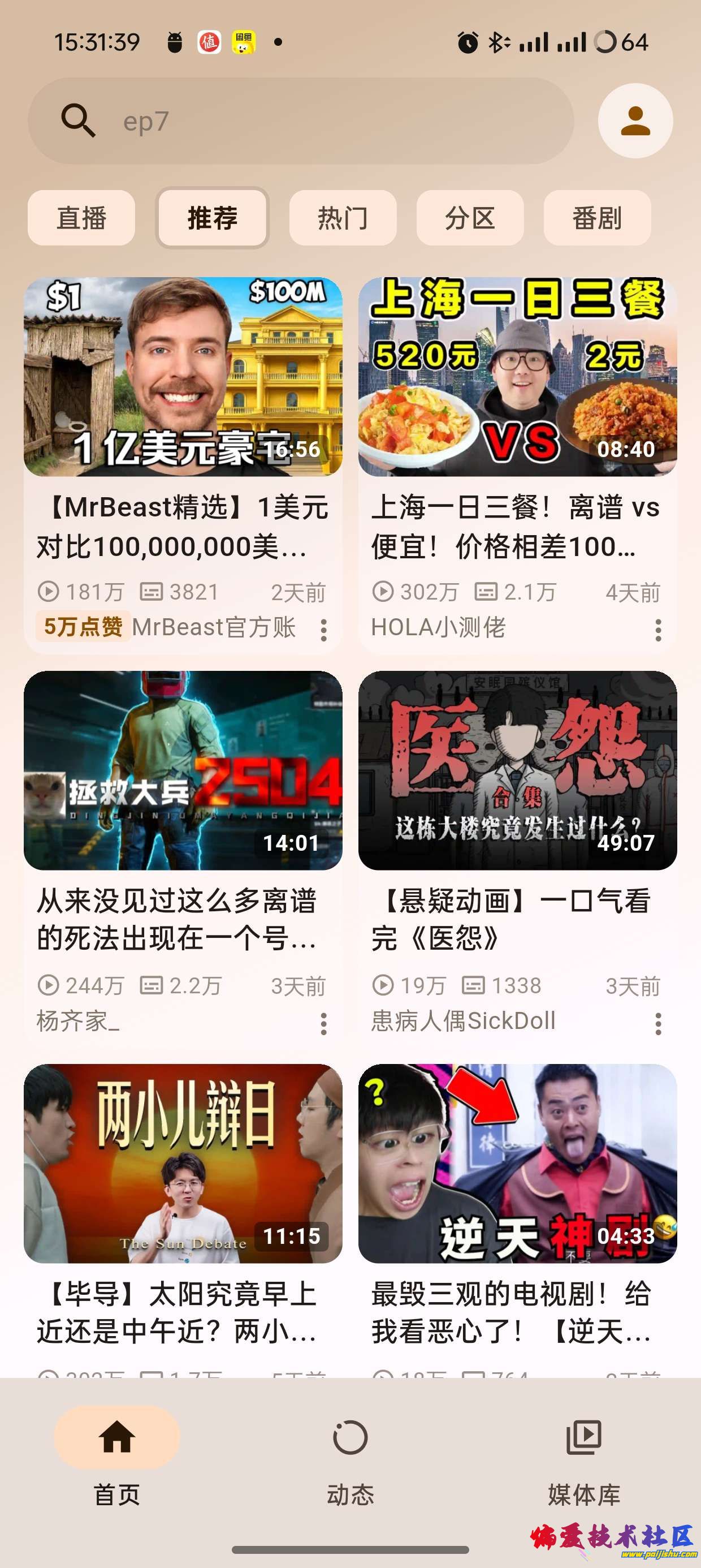The image size is (701, 1568).
Task: Go to the 分区 tab
Action: [x=470, y=218]
